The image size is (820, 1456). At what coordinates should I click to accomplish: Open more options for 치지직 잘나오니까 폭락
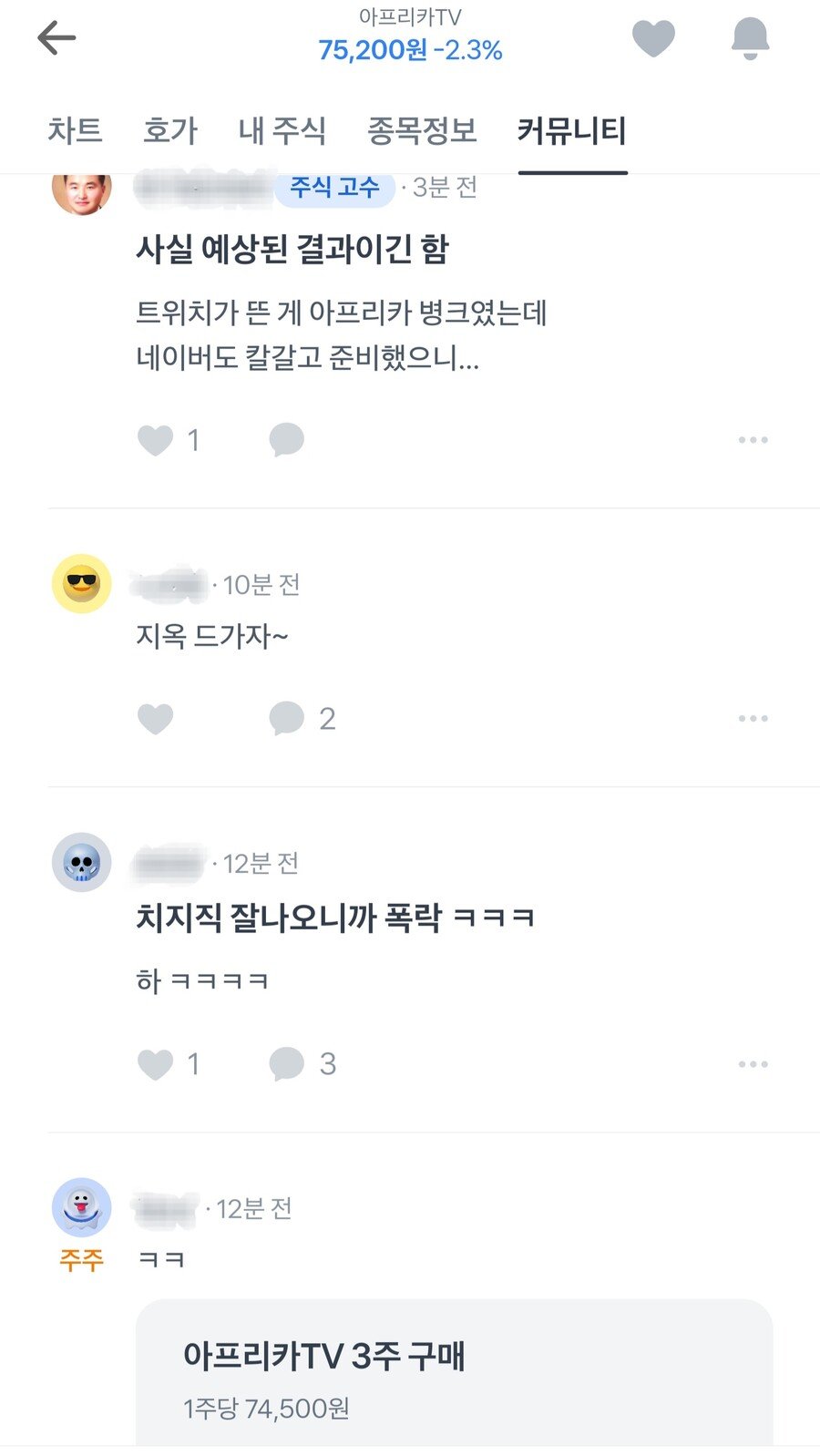(x=753, y=1064)
